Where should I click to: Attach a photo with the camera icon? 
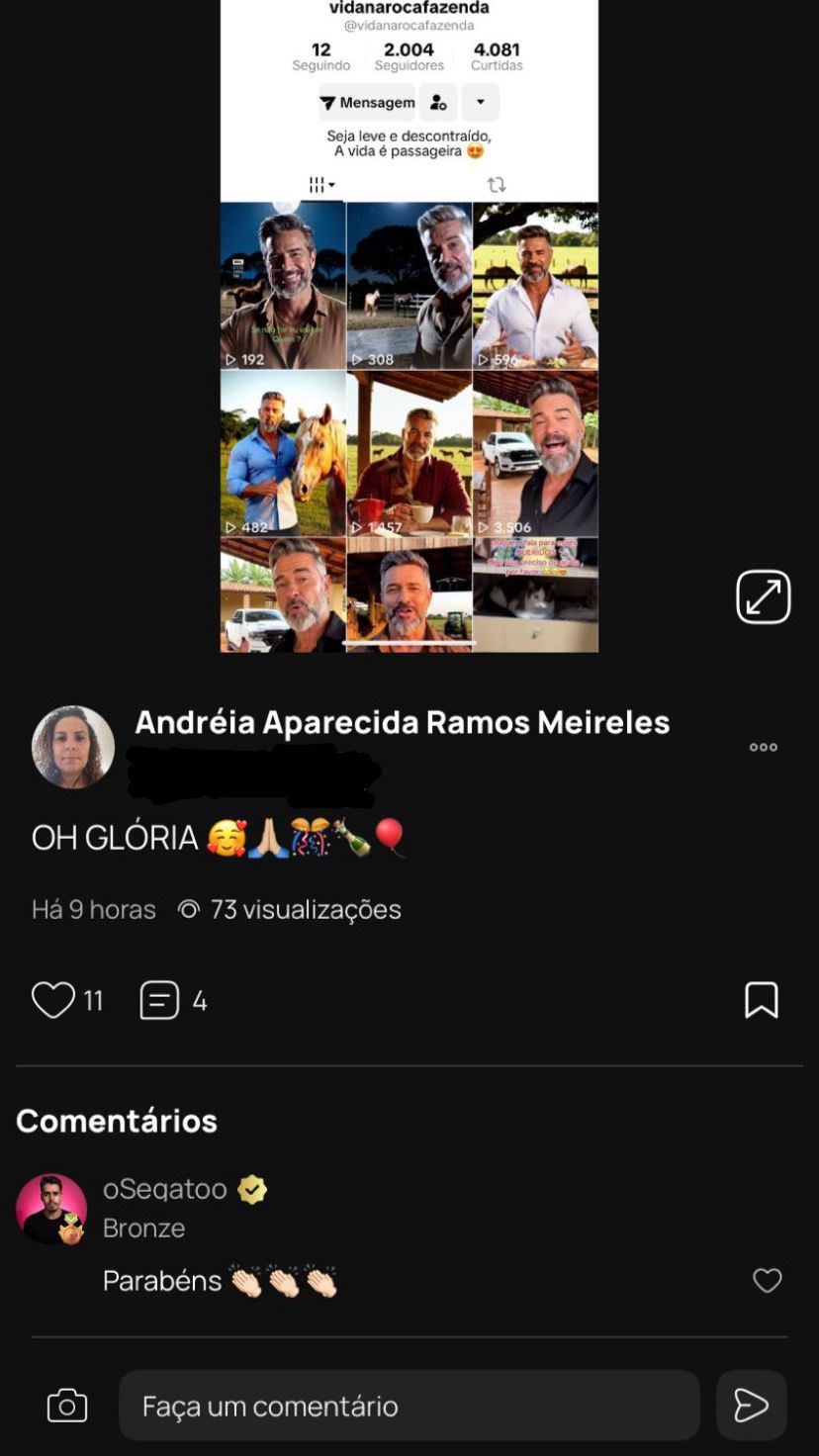(x=67, y=1406)
